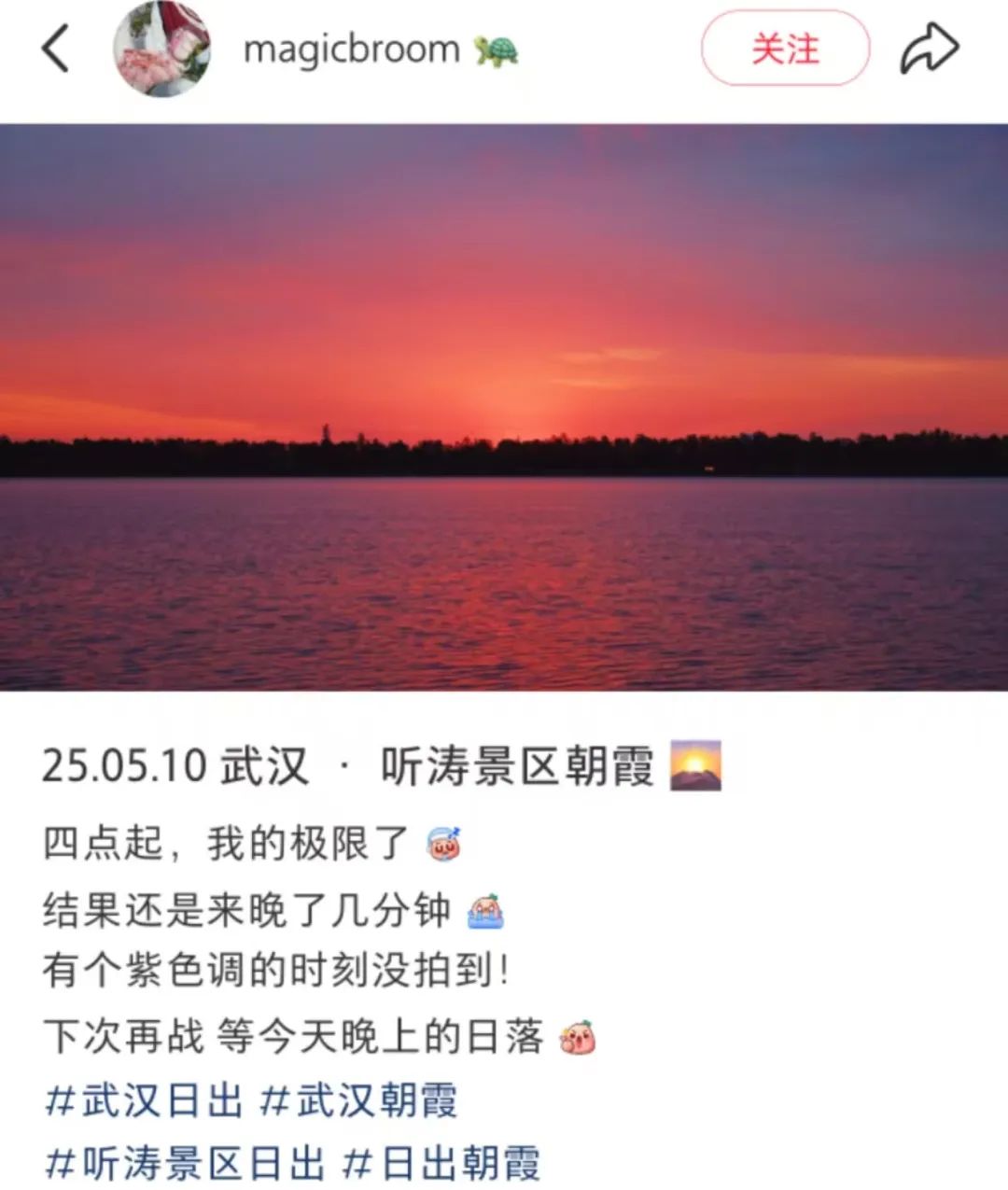
Task: Tap the magicbroom username
Action: [351, 49]
